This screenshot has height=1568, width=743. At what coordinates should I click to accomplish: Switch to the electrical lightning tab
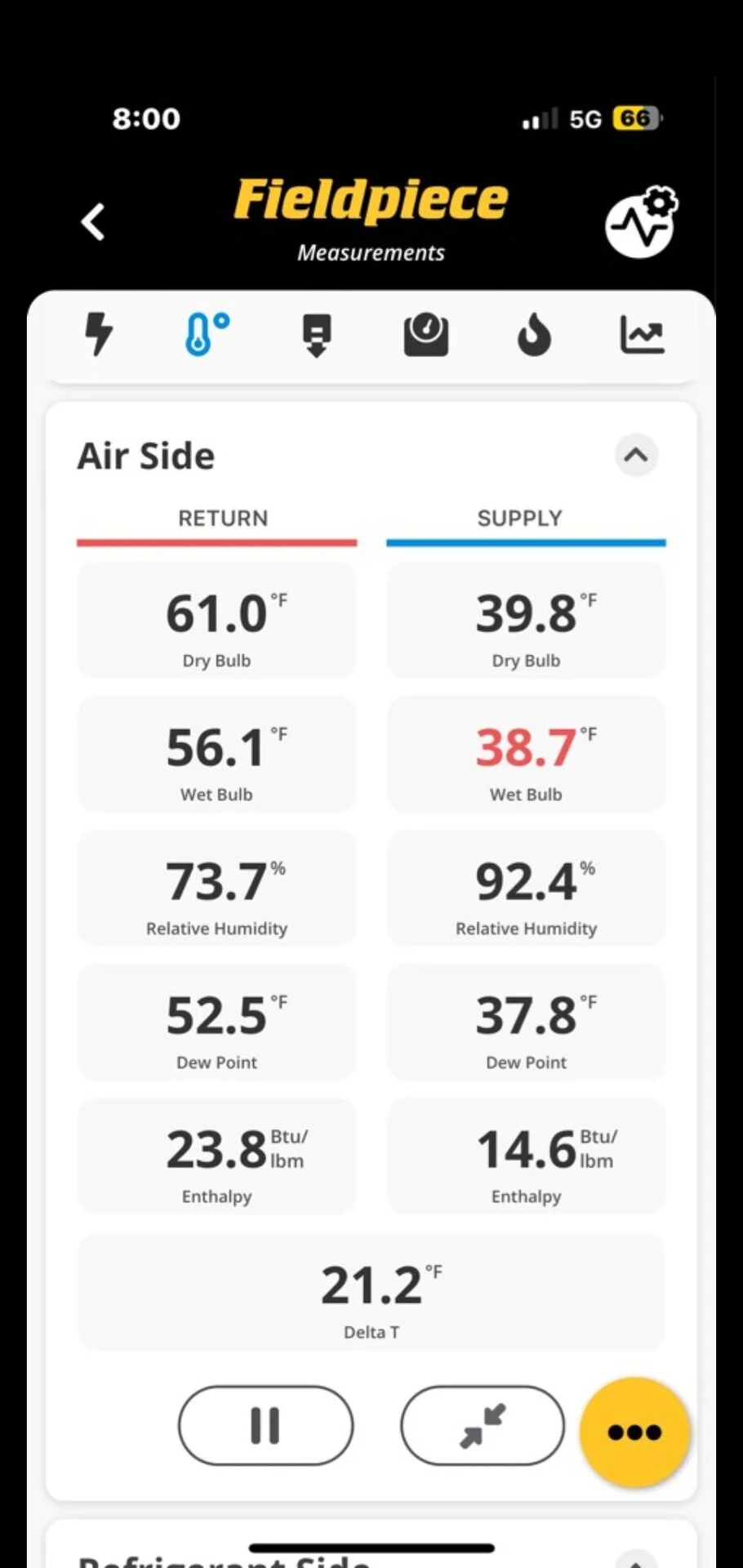[99, 334]
